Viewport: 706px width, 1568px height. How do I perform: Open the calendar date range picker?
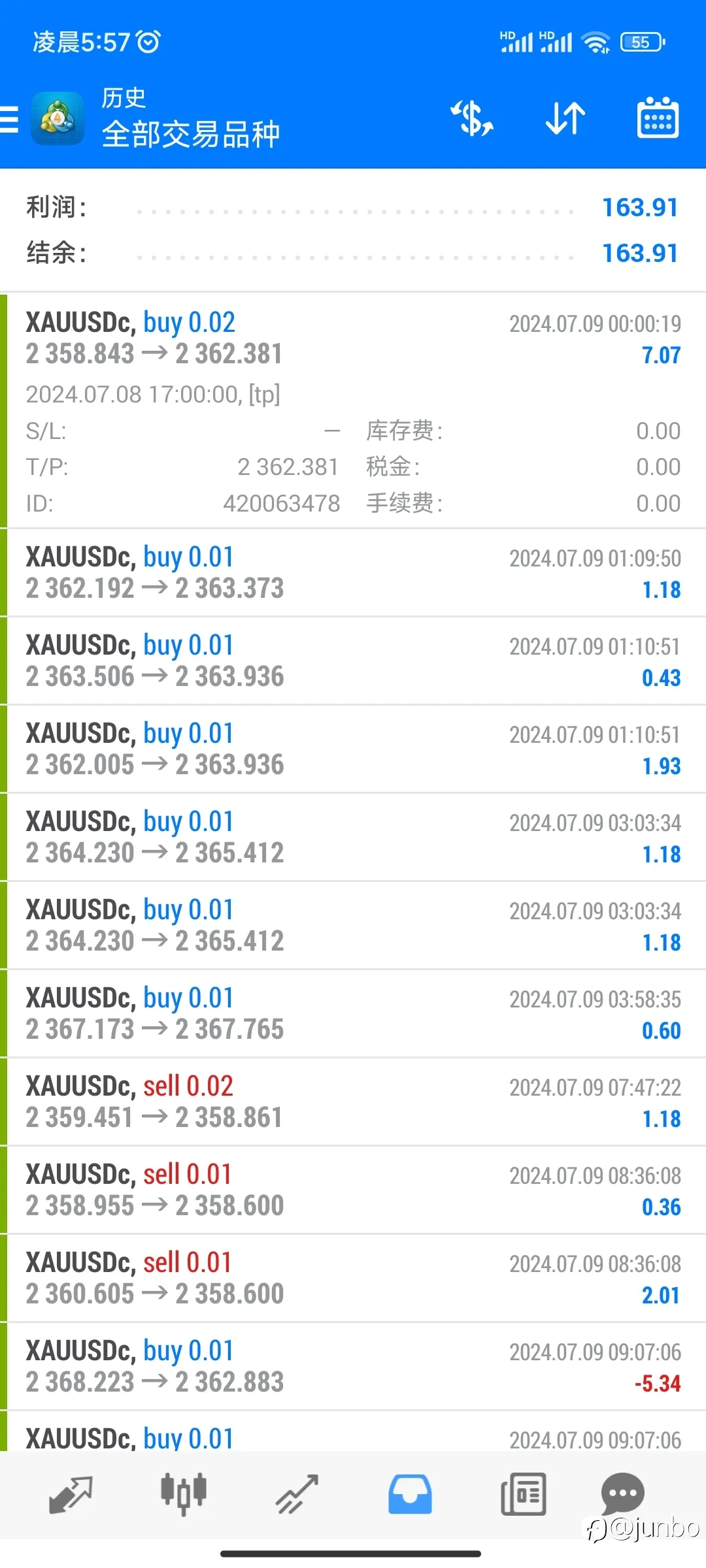(x=658, y=118)
